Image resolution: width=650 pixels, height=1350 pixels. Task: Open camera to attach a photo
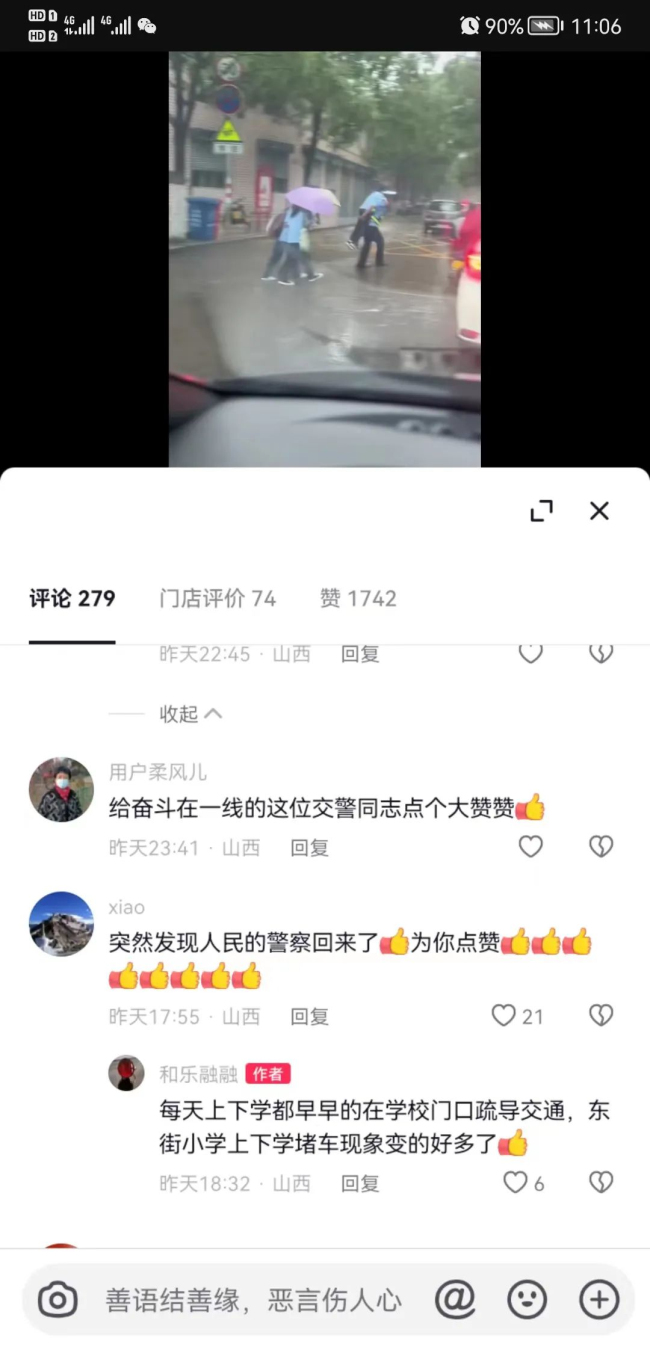[x=58, y=1300]
